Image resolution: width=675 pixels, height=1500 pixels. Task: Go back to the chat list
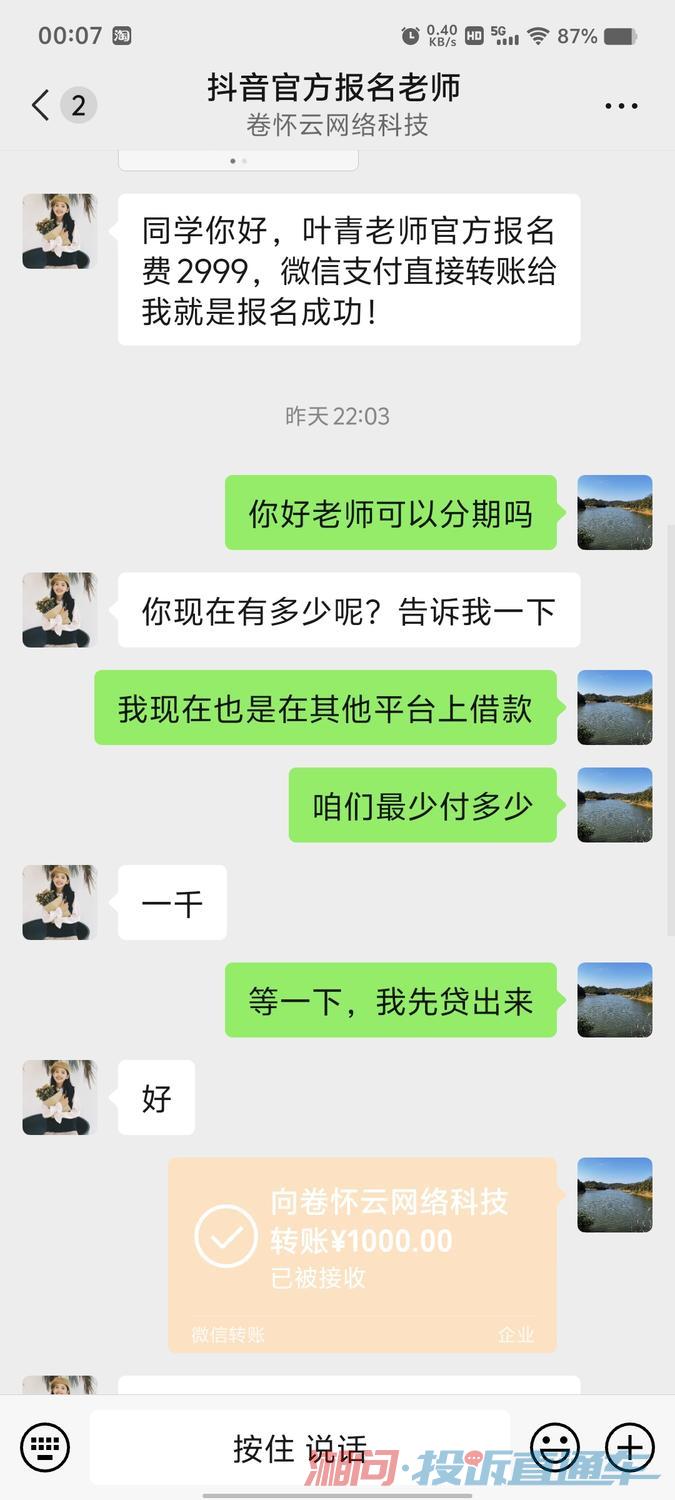41,105
